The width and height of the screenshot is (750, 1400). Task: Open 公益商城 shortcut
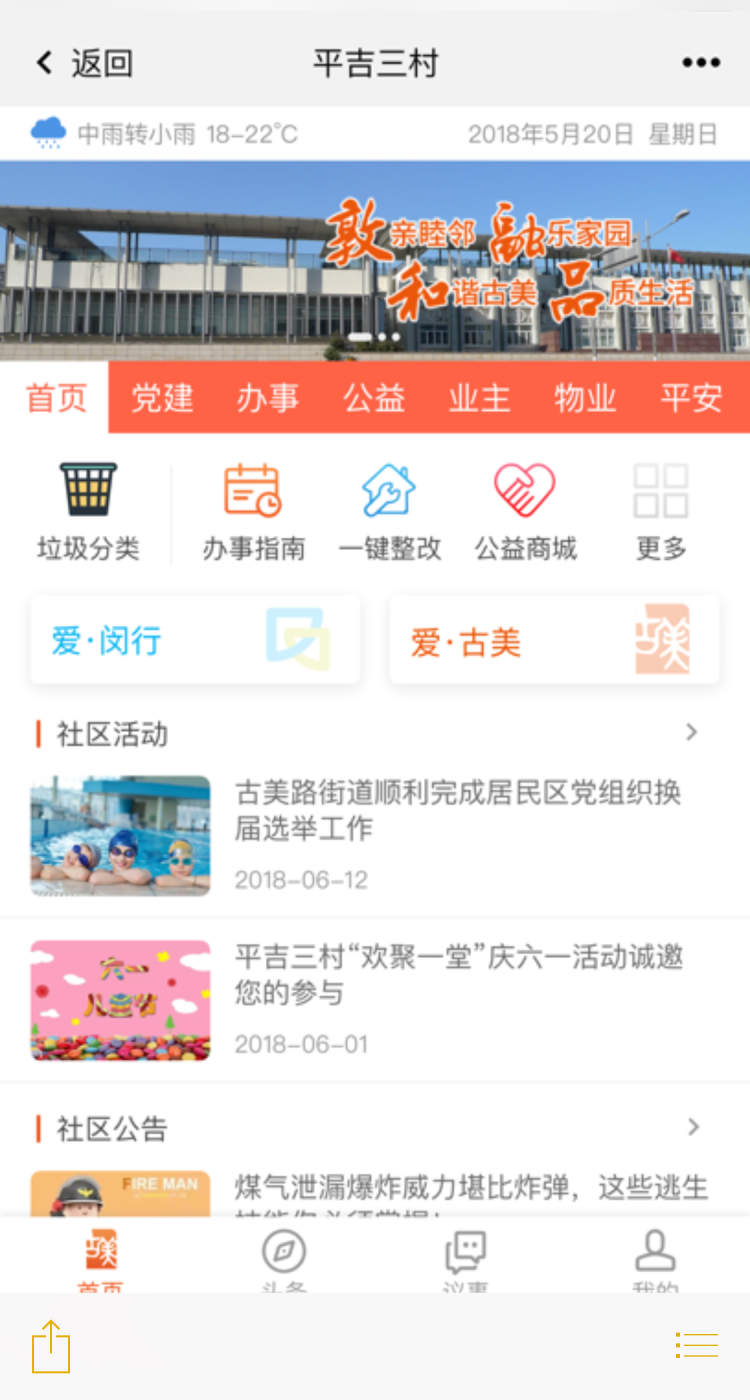click(525, 512)
